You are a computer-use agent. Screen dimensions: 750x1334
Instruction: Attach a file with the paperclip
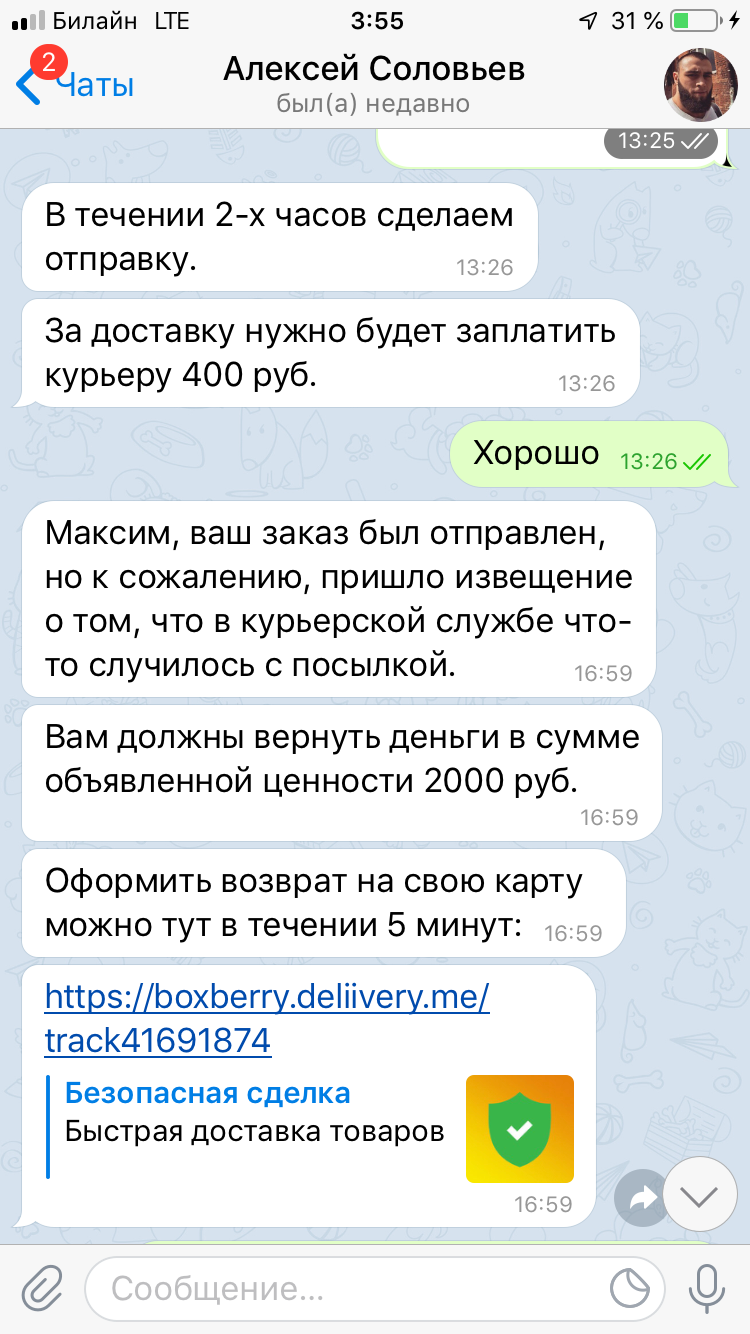click(x=41, y=1288)
